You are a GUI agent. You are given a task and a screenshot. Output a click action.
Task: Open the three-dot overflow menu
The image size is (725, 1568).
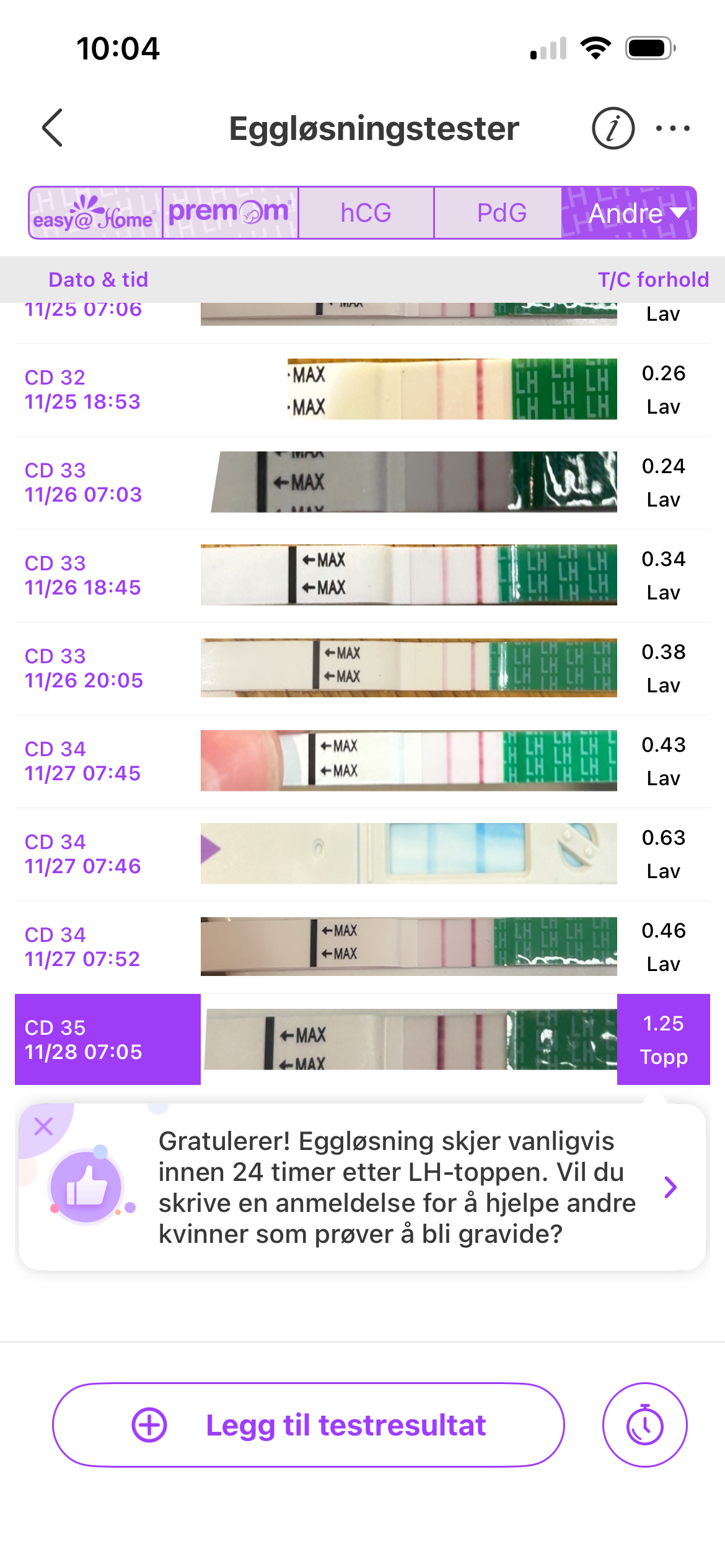pyautogui.click(x=673, y=128)
